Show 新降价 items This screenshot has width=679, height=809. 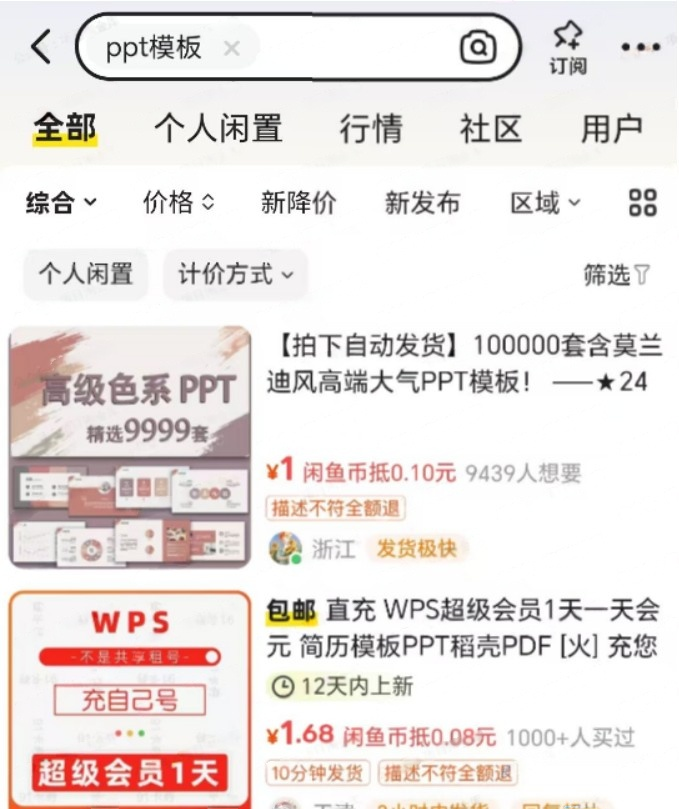[x=298, y=203]
